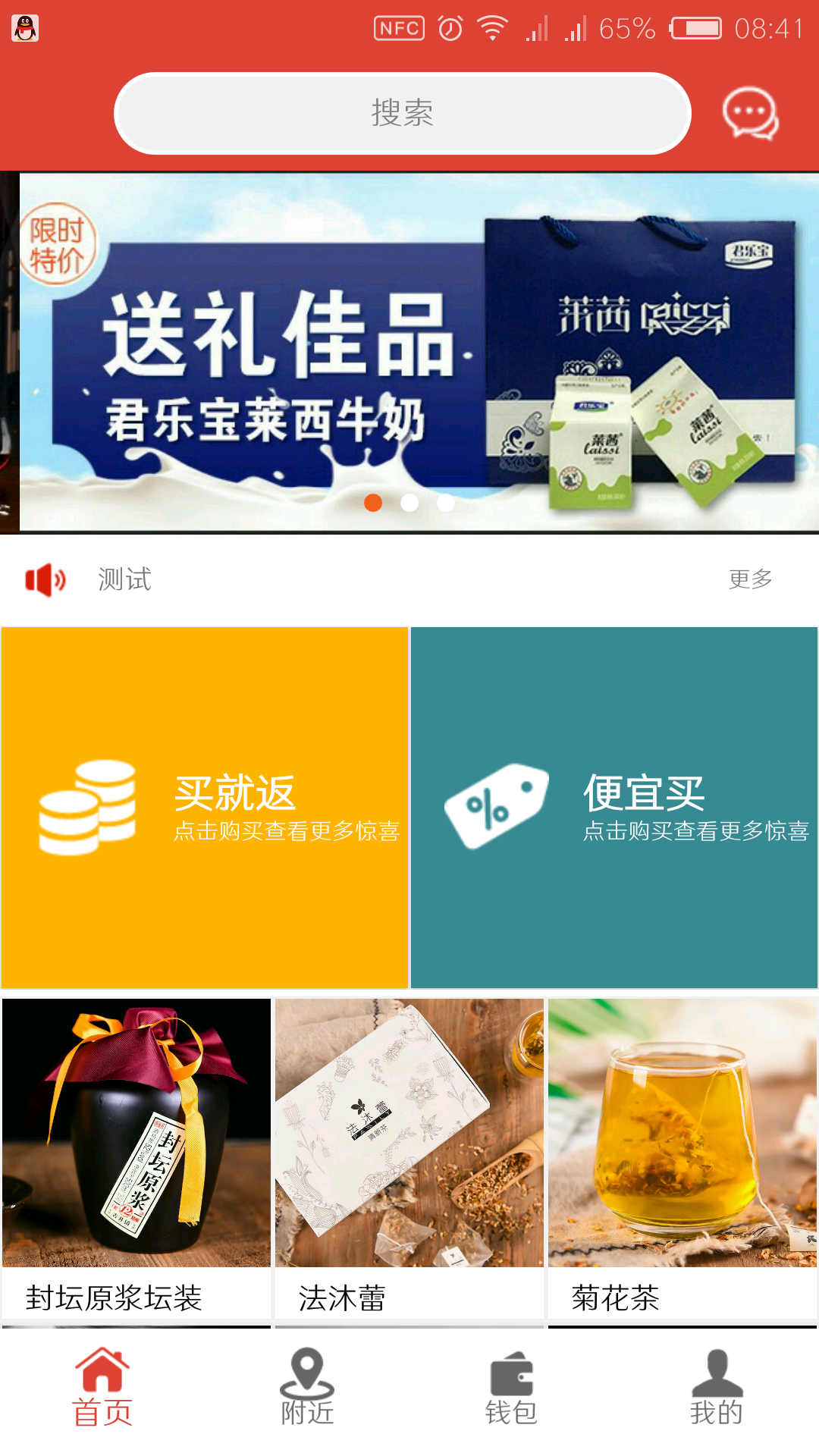Tap the active orange carousel dot

coord(372,502)
